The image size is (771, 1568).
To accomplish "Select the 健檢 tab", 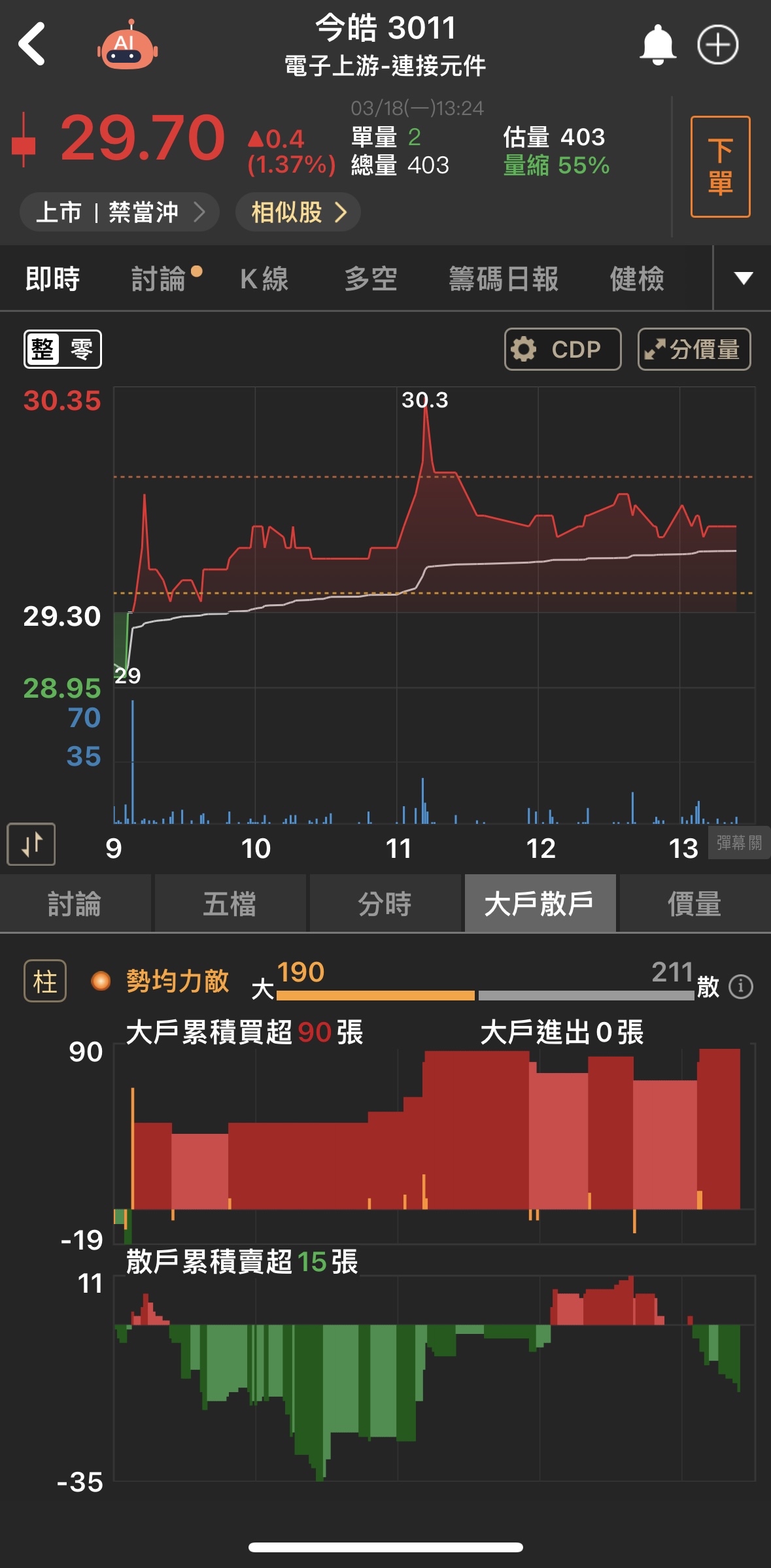I will point(637,279).
